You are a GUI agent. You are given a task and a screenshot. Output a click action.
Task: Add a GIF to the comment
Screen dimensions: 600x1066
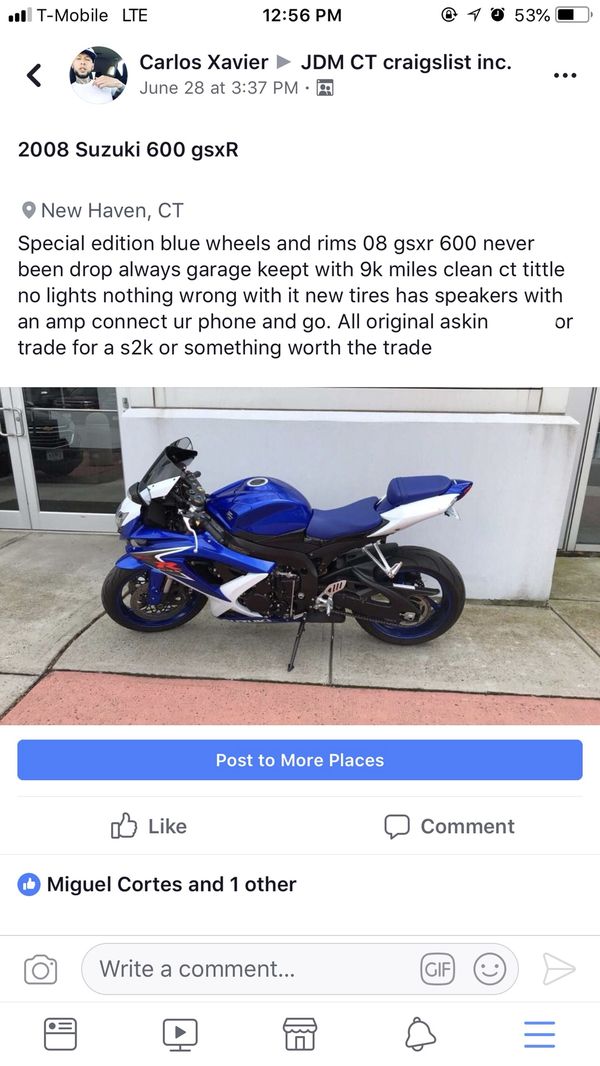click(x=437, y=969)
